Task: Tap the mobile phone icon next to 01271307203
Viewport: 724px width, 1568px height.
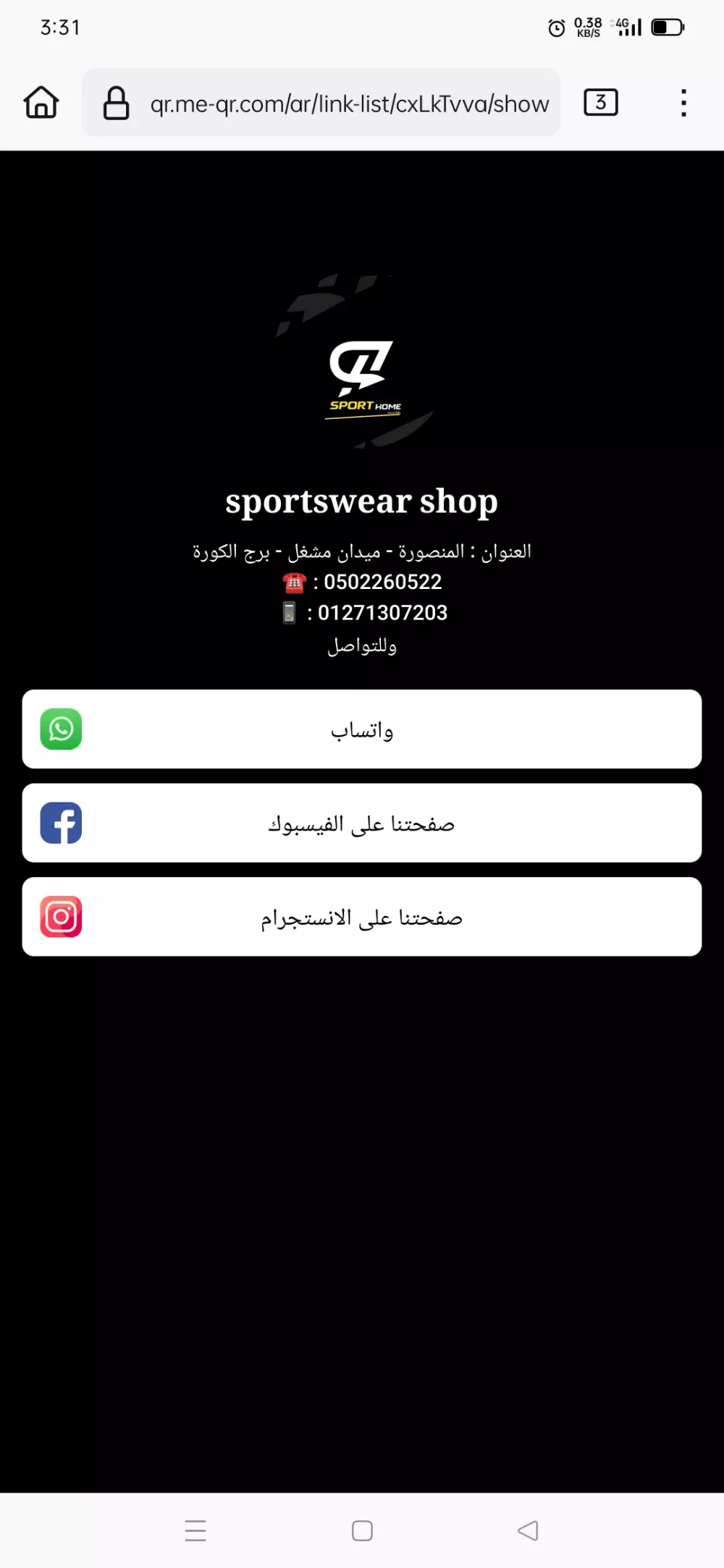Action: 289,612
